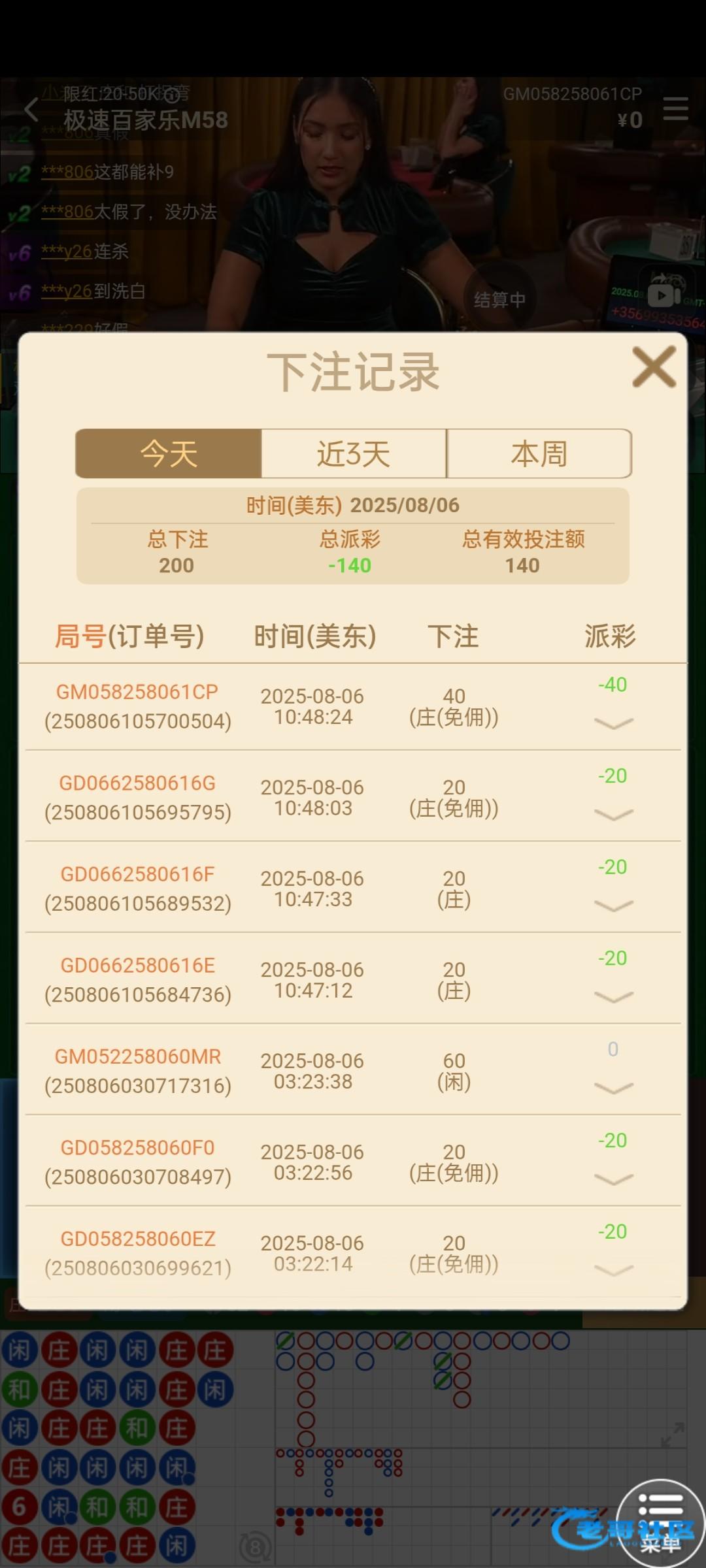Screen dimensions: 706x1568
Task: Expand details for bet GD058258060EZ
Action: 613,1269
